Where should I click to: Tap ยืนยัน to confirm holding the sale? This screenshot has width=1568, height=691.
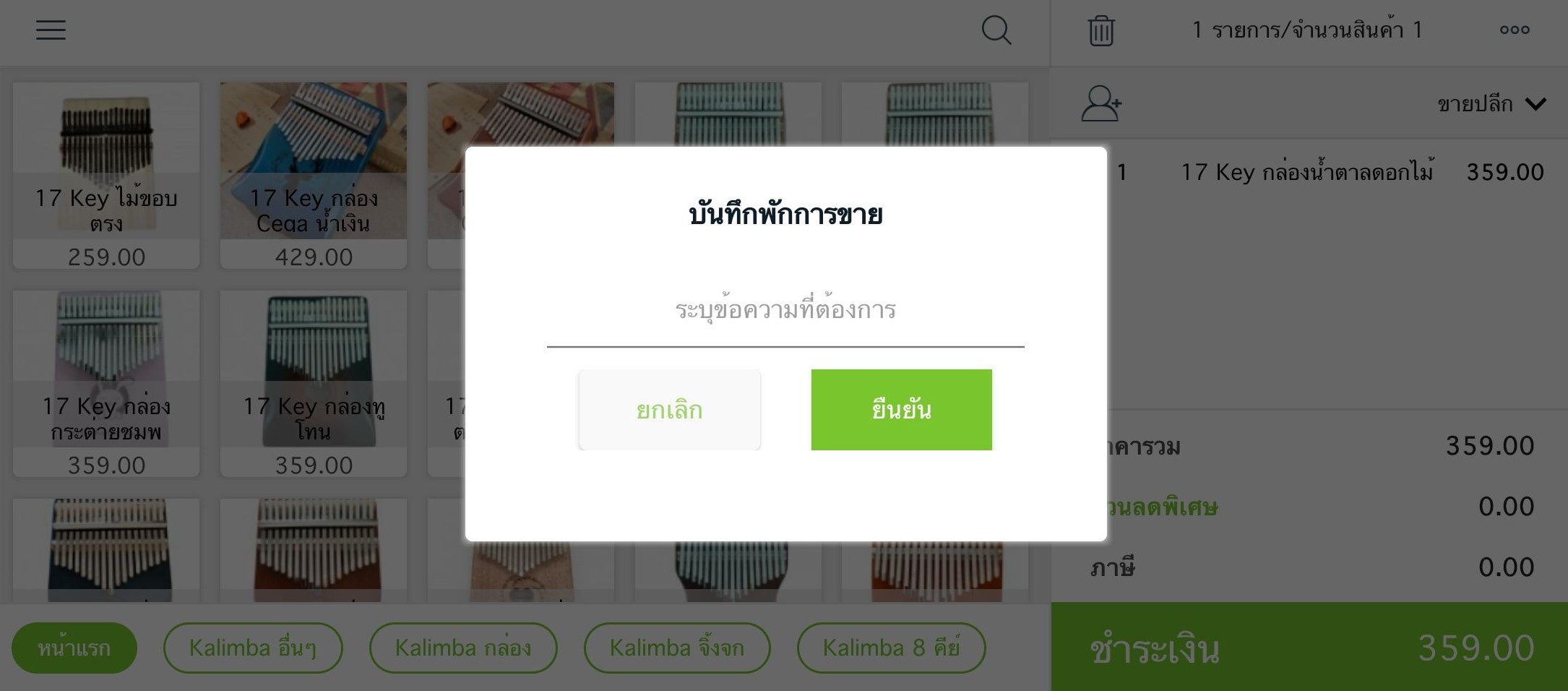tap(901, 410)
